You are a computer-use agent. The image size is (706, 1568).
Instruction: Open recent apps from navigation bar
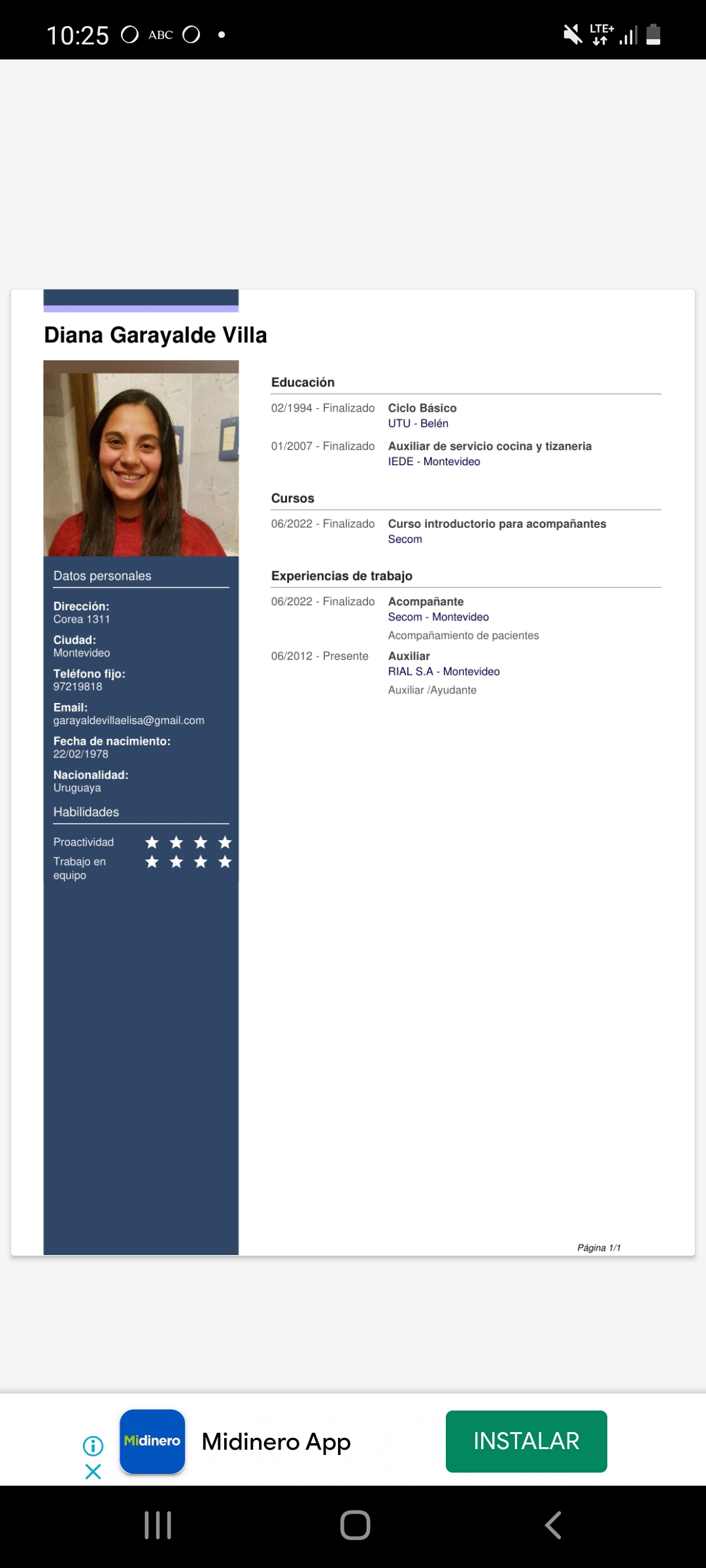pos(158,1526)
